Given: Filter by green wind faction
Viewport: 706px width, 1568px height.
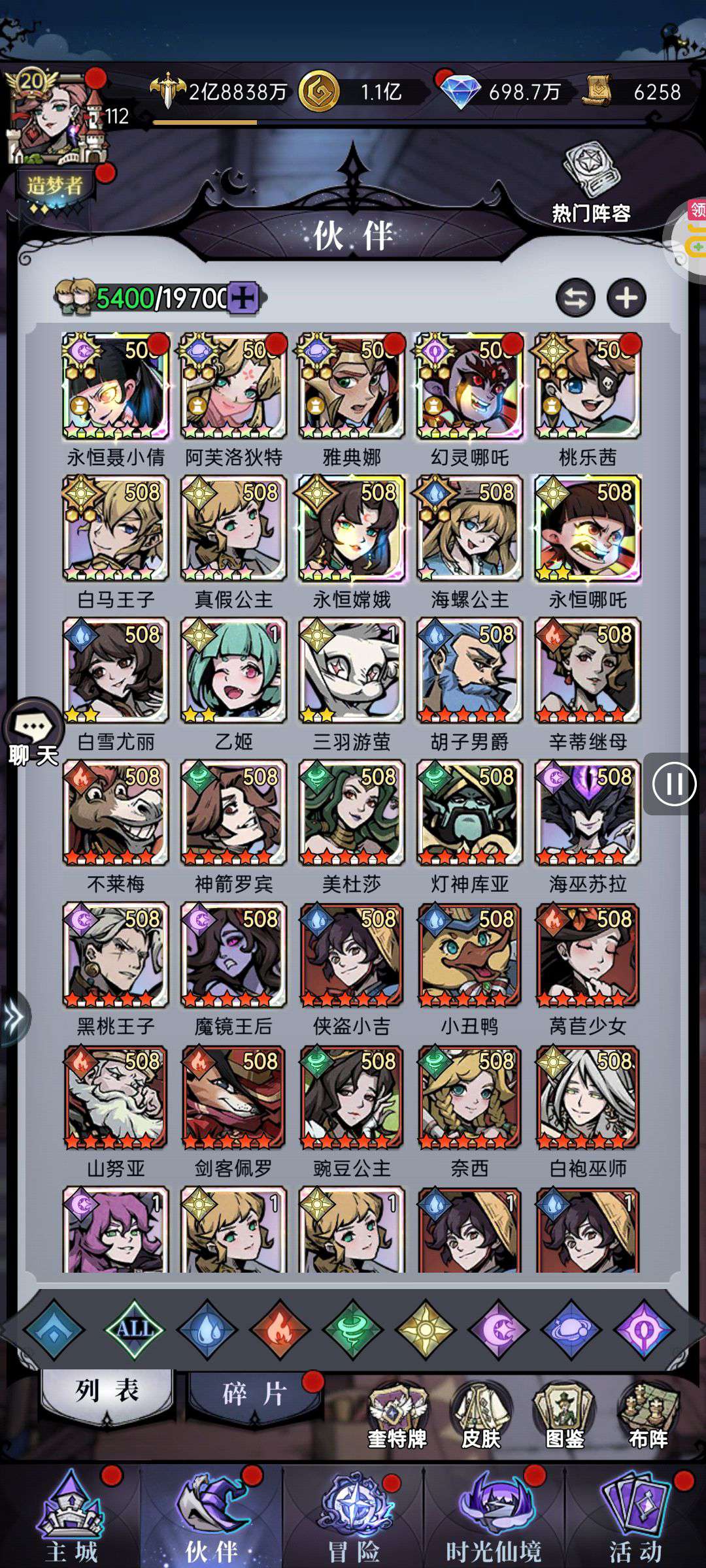Looking at the screenshot, I should (352, 1328).
